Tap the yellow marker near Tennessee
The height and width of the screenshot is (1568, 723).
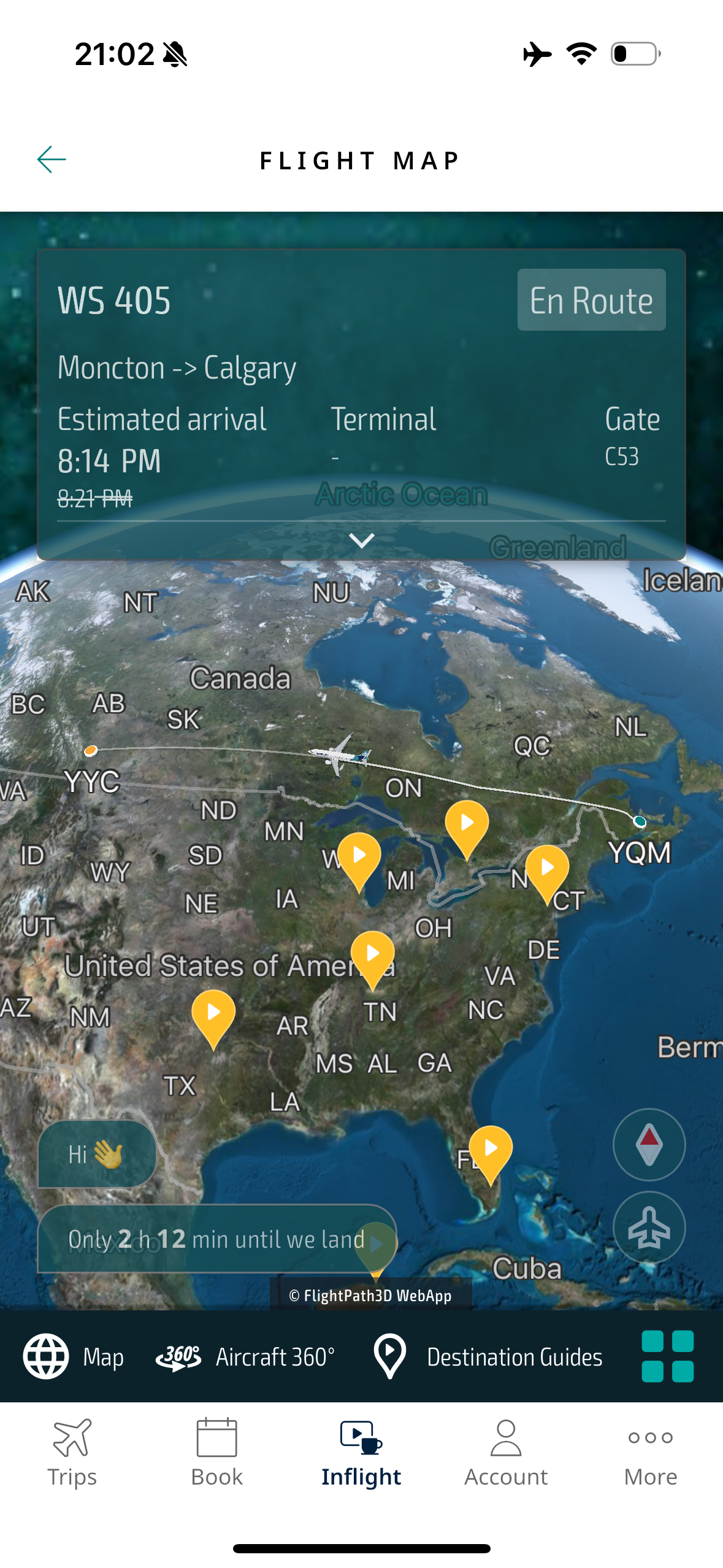tap(372, 955)
